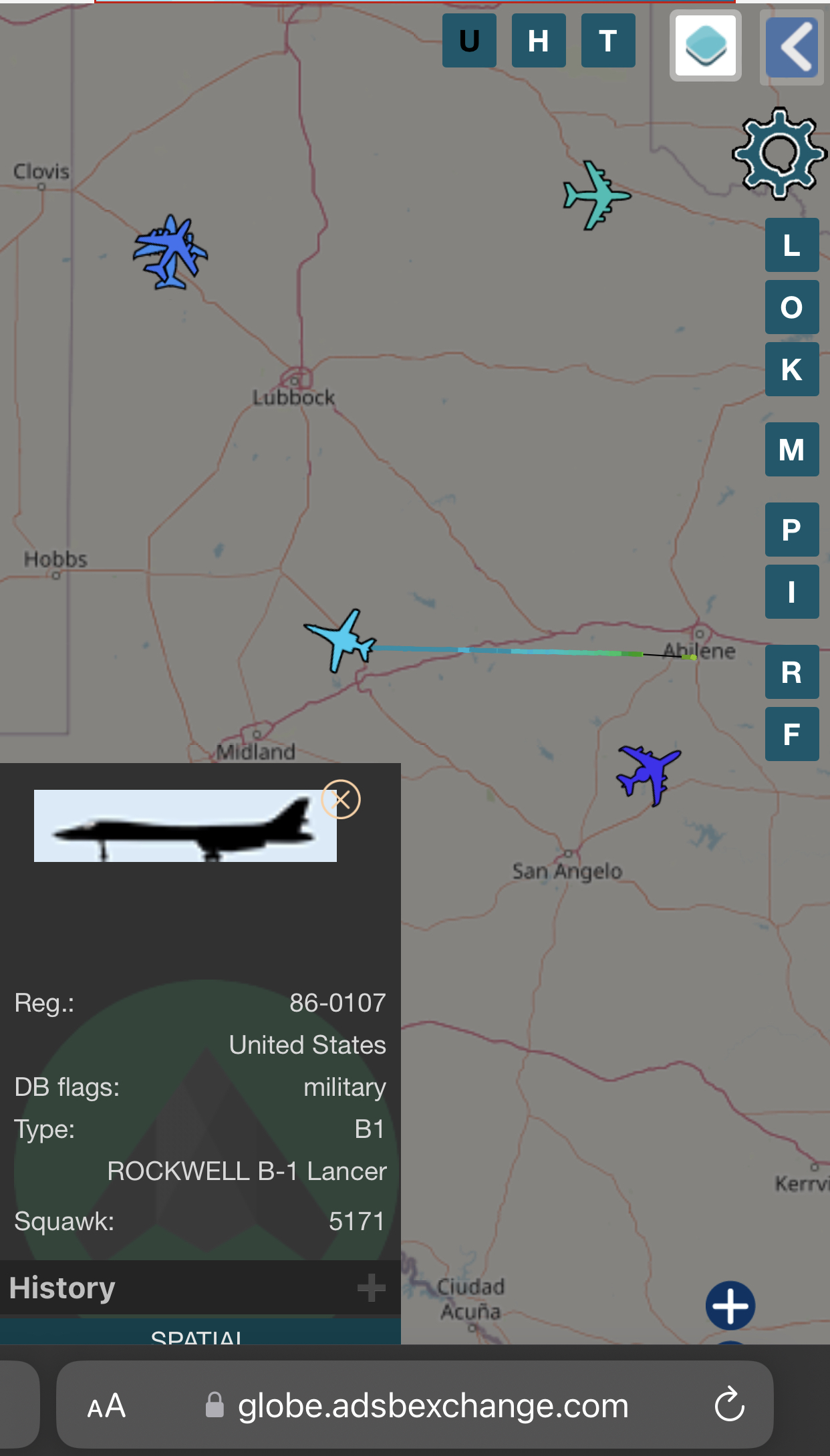Screen dimensions: 830x1456
Task: Open the map layers selector
Action: tap(706, 46)
